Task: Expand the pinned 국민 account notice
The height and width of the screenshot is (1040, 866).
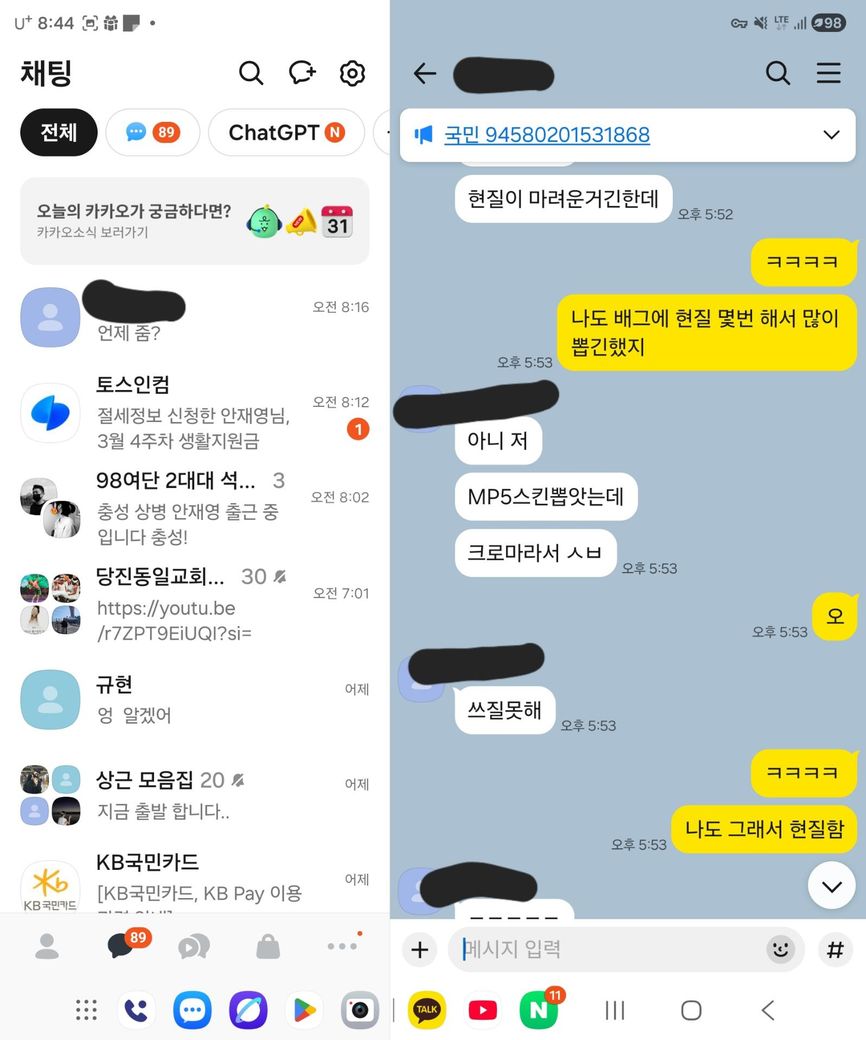Action: click(x=831, y=135)
